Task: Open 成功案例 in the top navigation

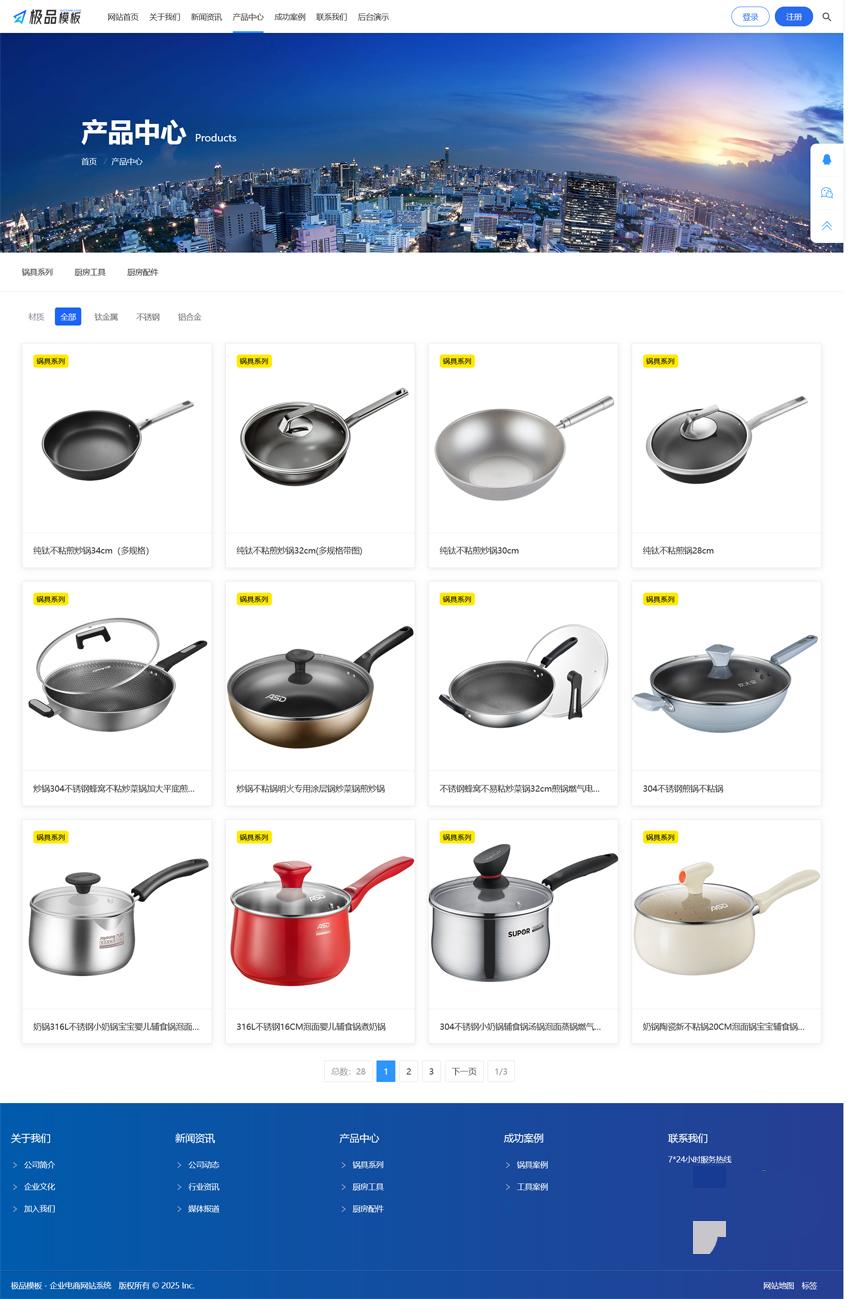Action: 289,17
